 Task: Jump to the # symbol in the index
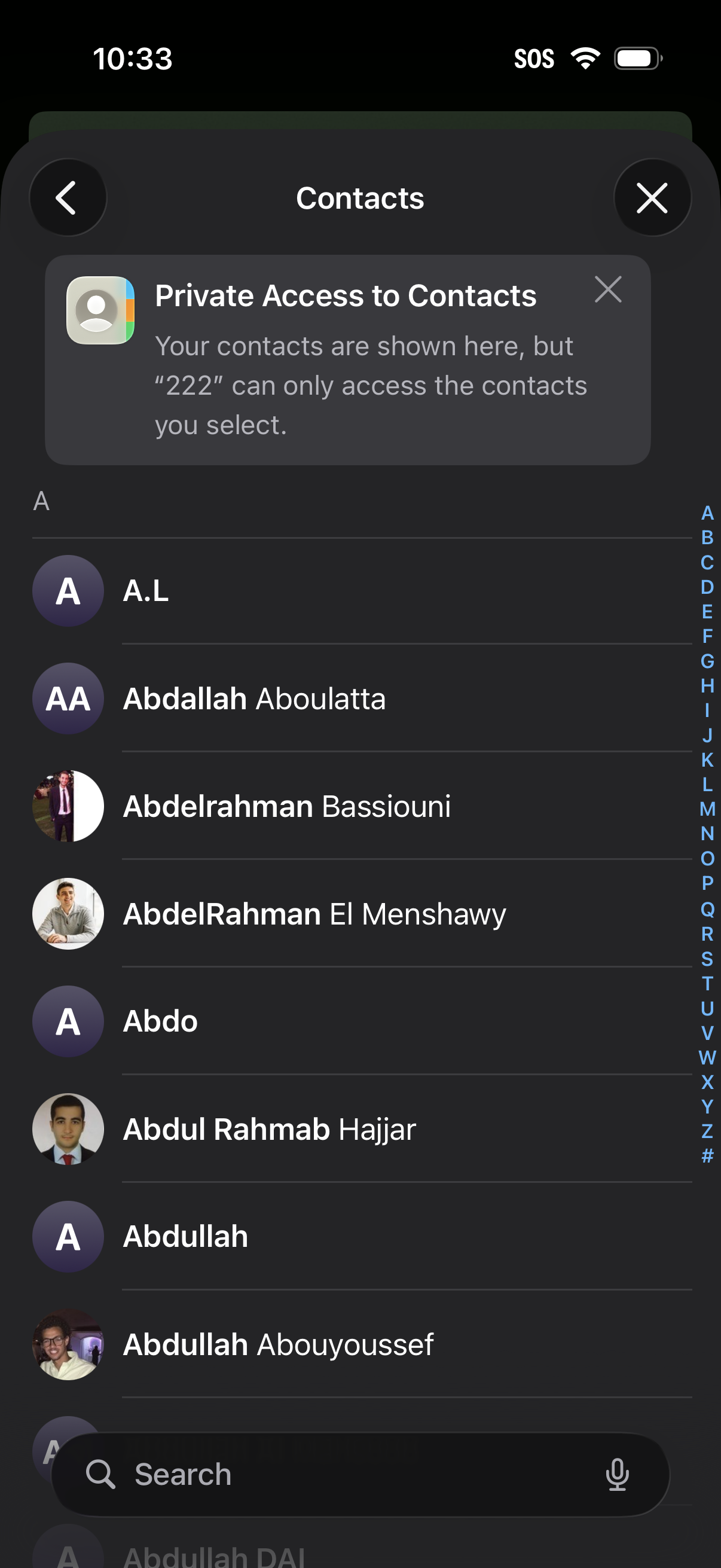click(x=707, y=1154)
